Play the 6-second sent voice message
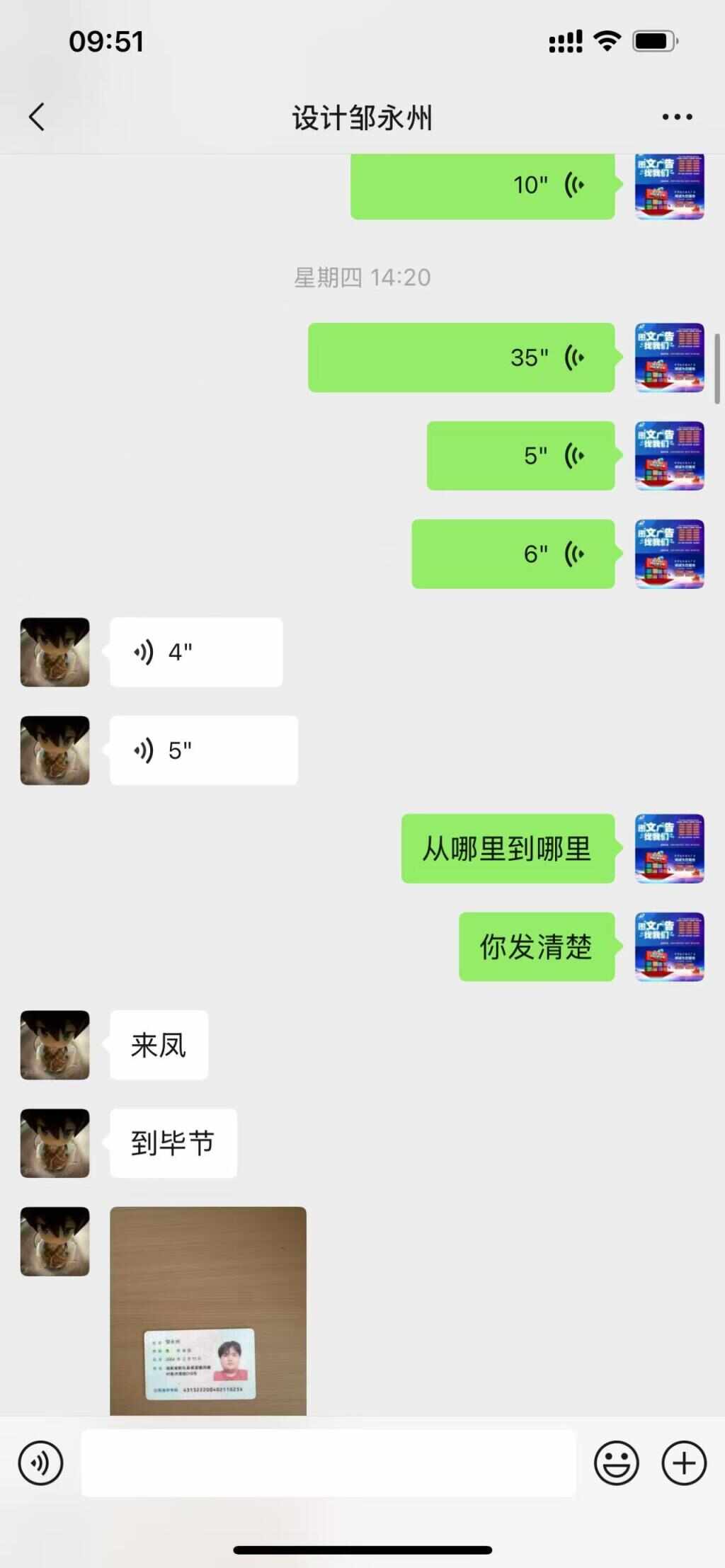The image size is (725, 1568). click(x=513, y=554)
